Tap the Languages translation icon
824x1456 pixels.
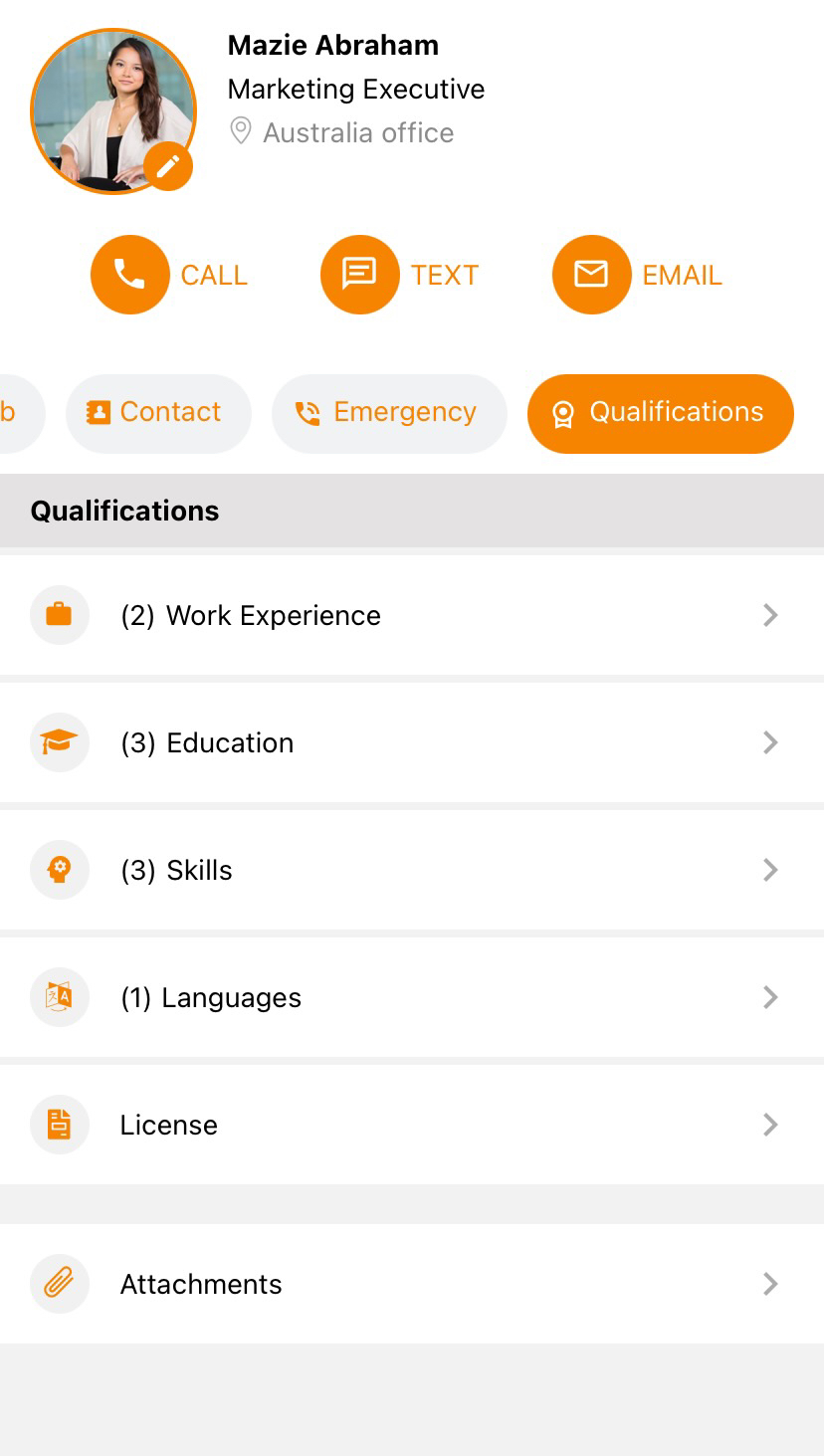tap(60, 997)
